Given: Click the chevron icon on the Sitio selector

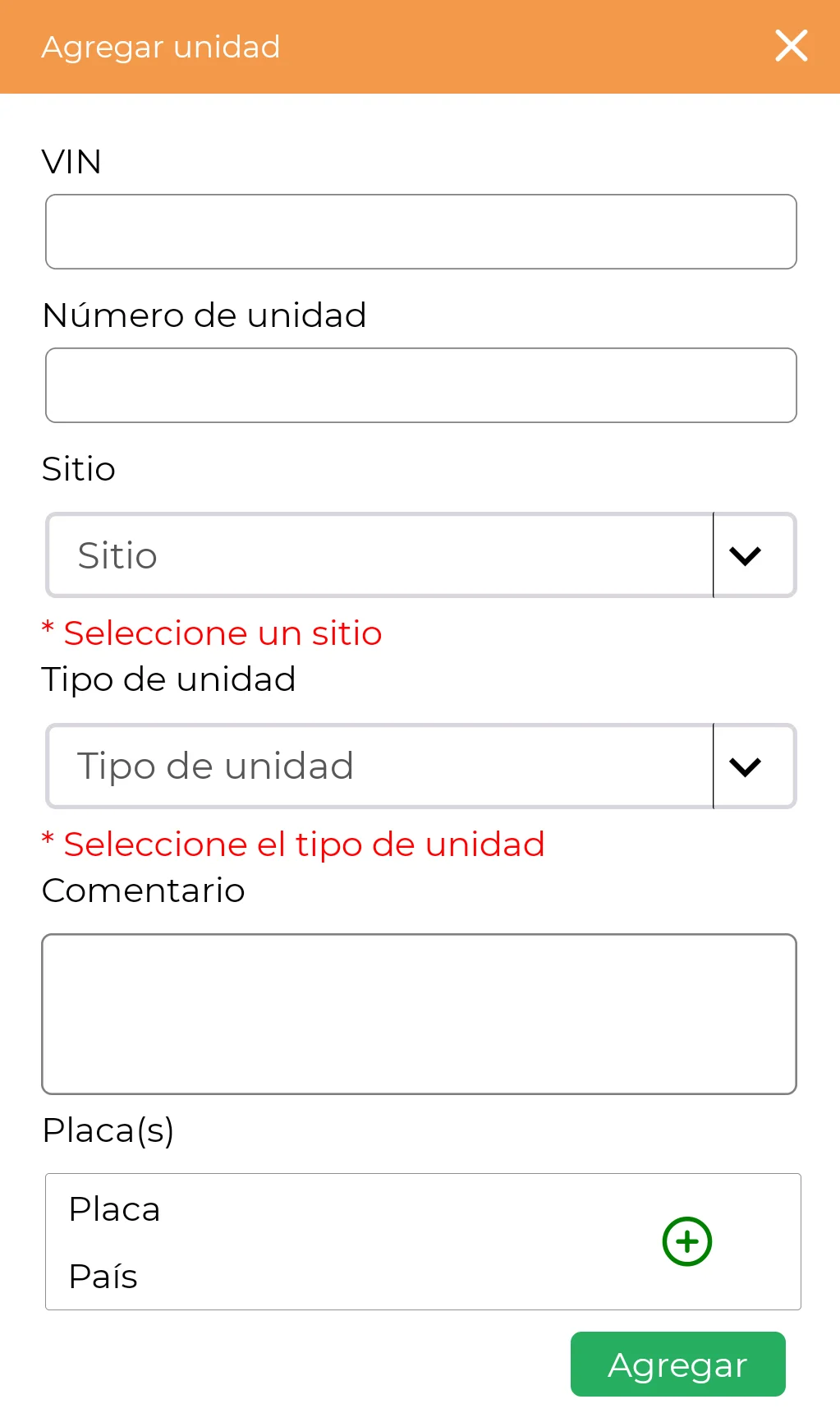Looking at the screenshot, I should pyautogui.click(x=745, y=555).
